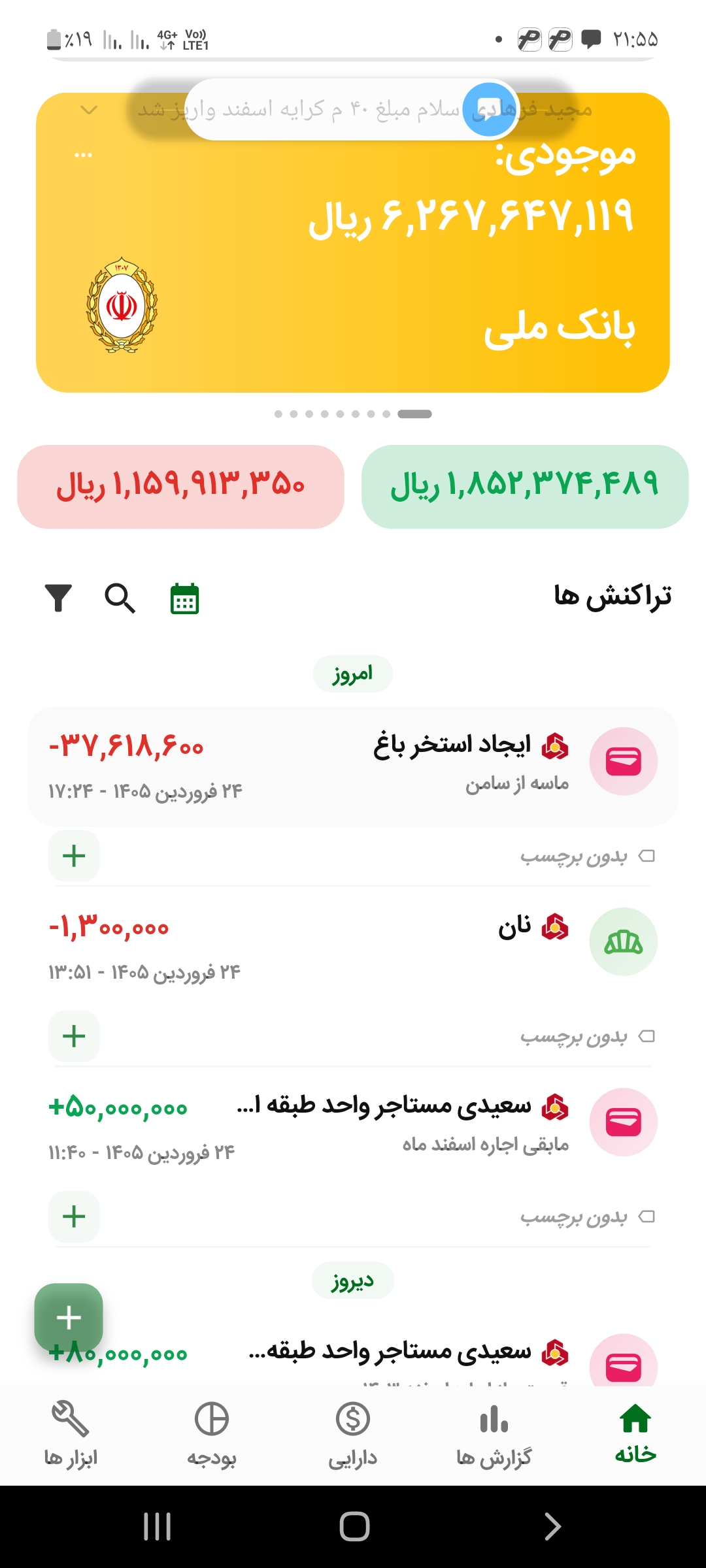The width and height of the screenshot is (706, 1568).
Task: Tap the red expenses total ۱,۱۵۹,۹۱۳,۳۵۰ ریال
Action: 180,487
